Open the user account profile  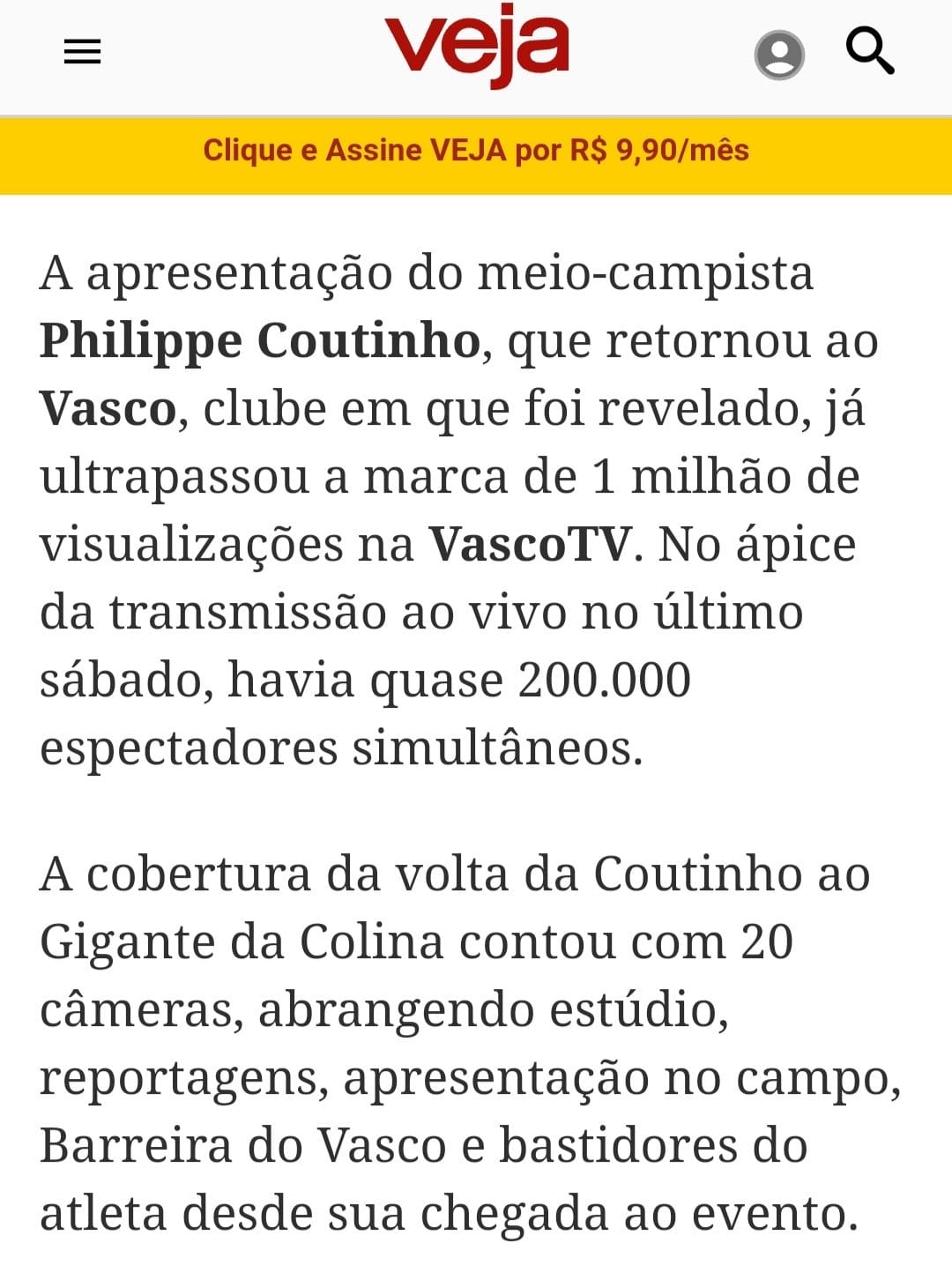click(779, 55)
